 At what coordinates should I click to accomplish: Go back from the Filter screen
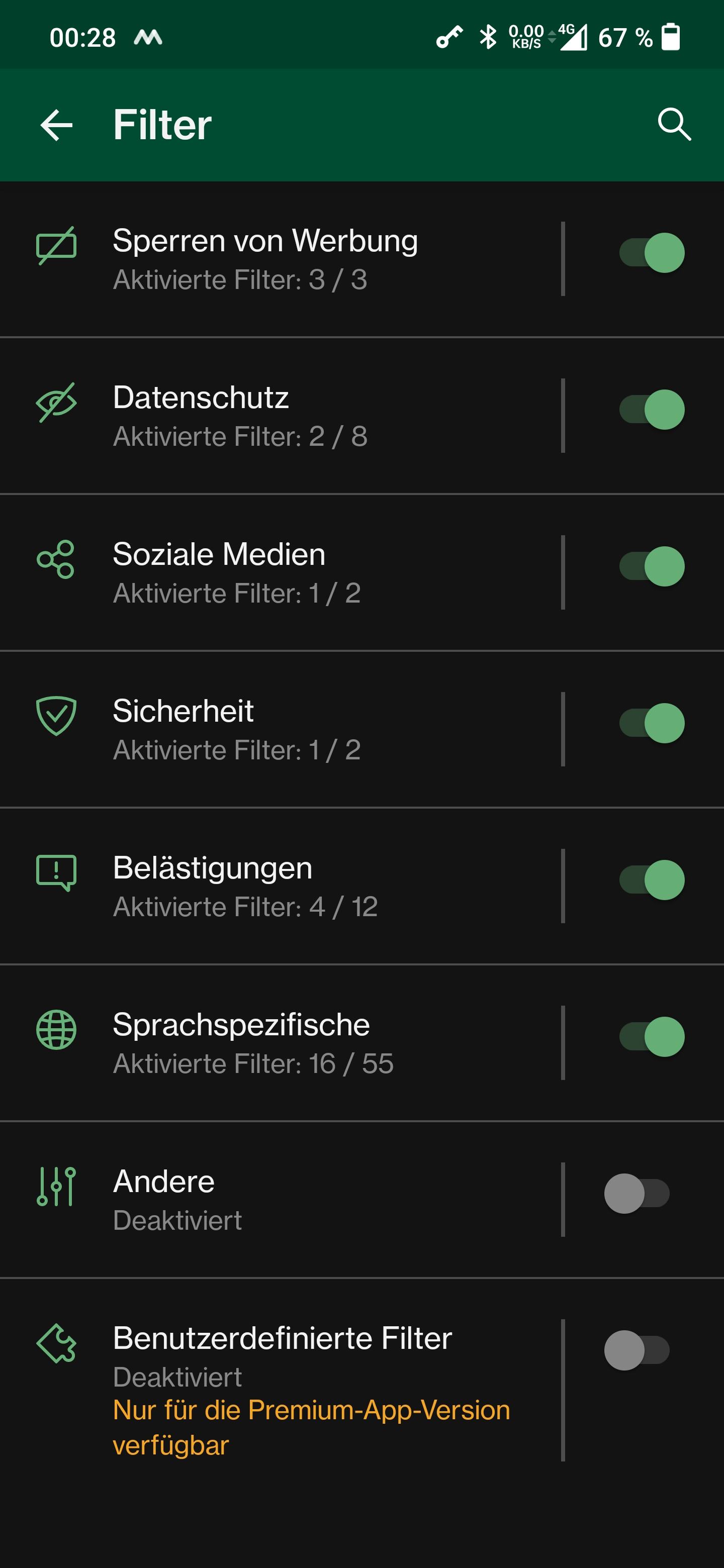tap(57, 125)
